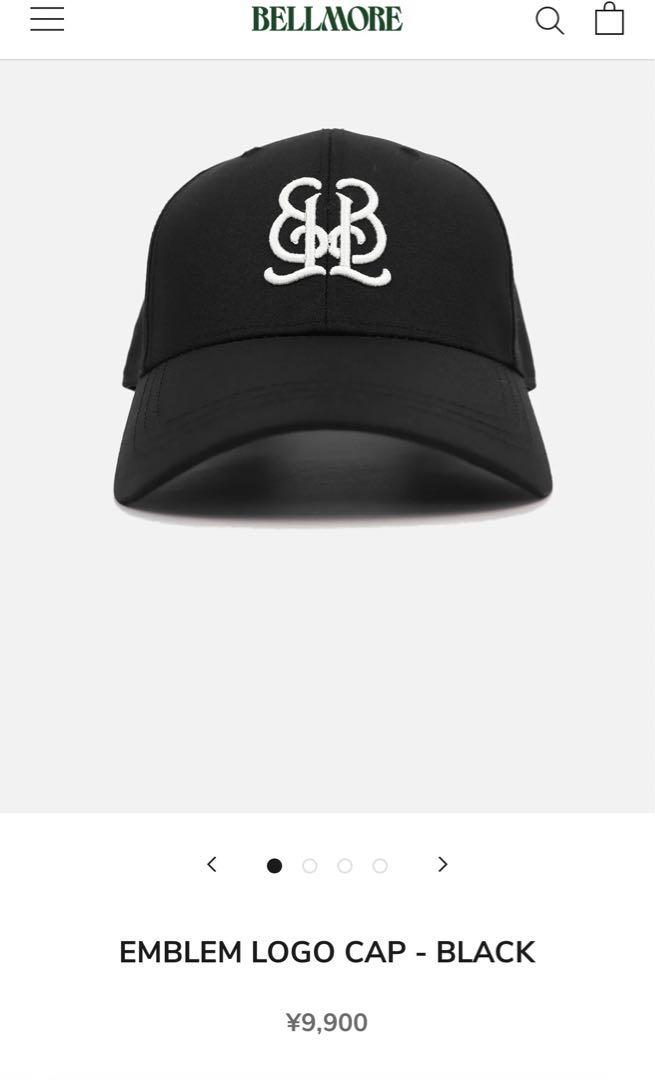Show the previous product image arrow
The height and width of the screenshot is (1080, 655).
click(x=212, y=864)
